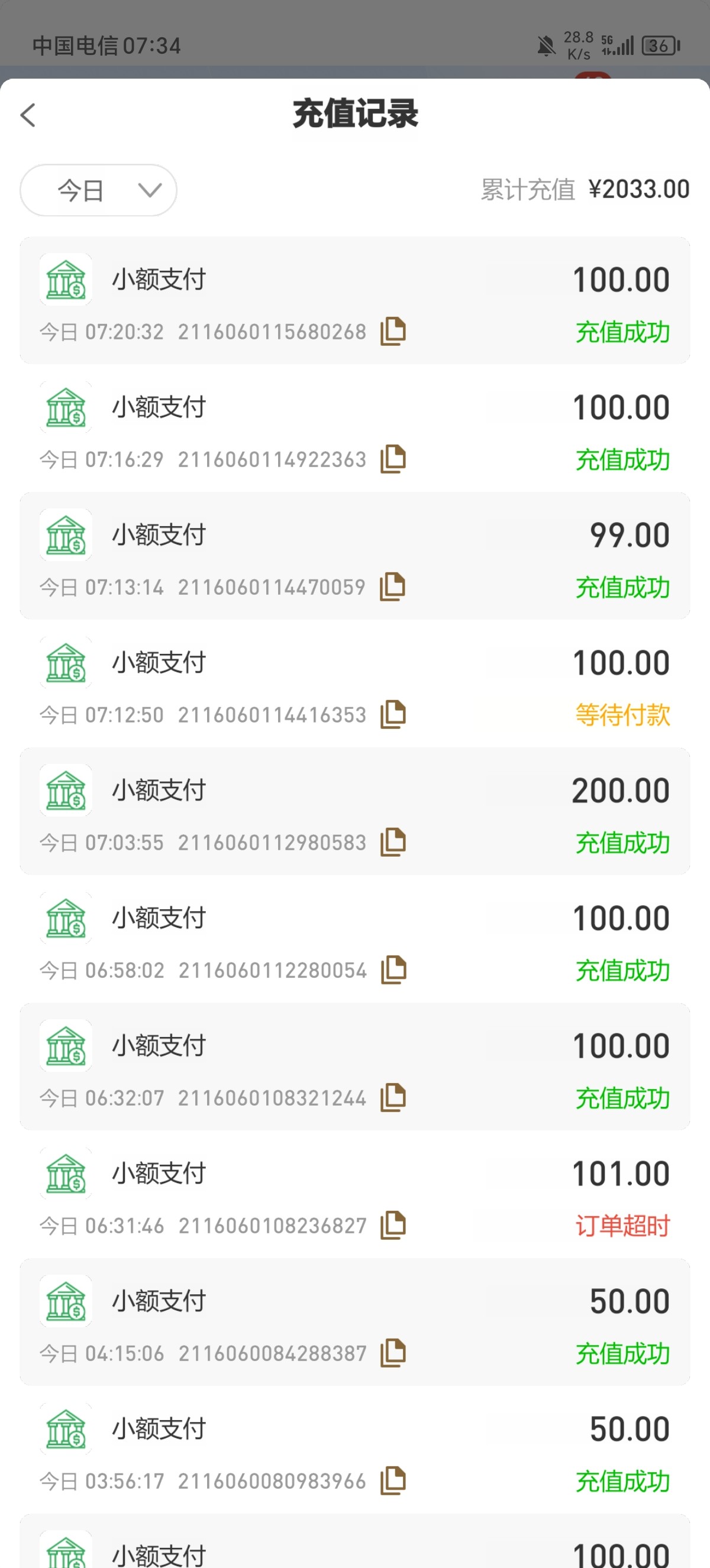This screenshot has width=710, height=1568.
Task: Copy order number 2116060114416353
Action: (393, 715)
